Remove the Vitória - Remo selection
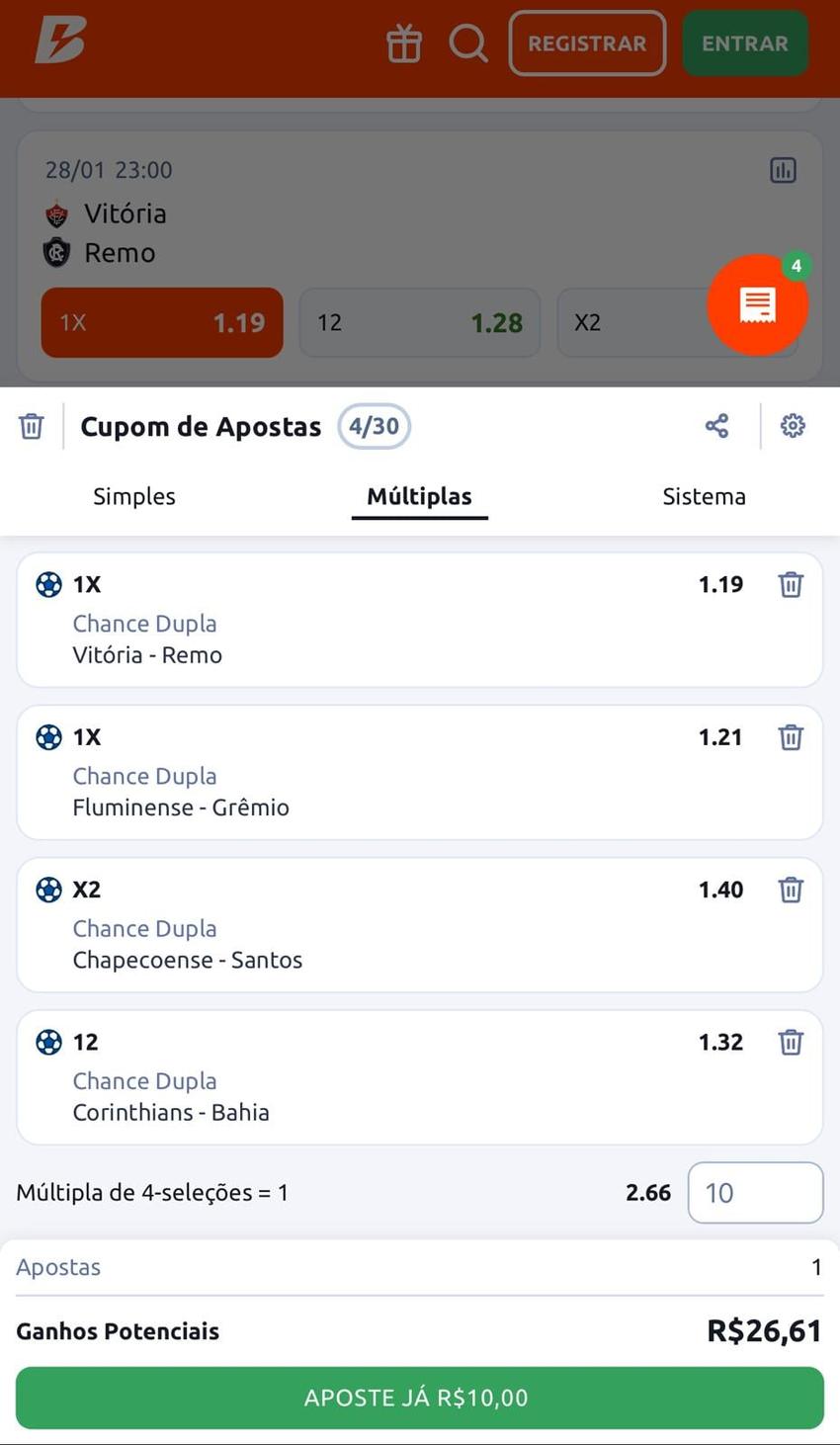 coord(790,584)
